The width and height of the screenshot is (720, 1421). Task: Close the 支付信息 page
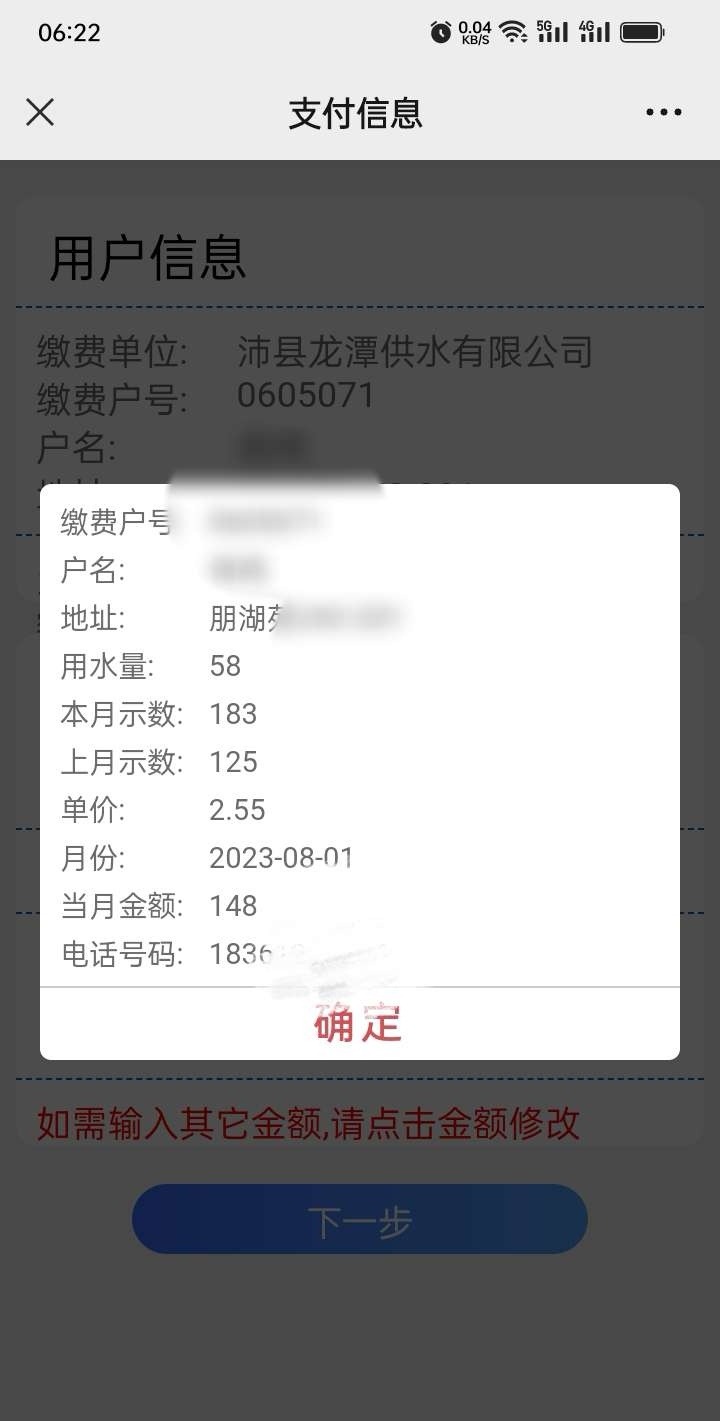click(x=40, y=112)
